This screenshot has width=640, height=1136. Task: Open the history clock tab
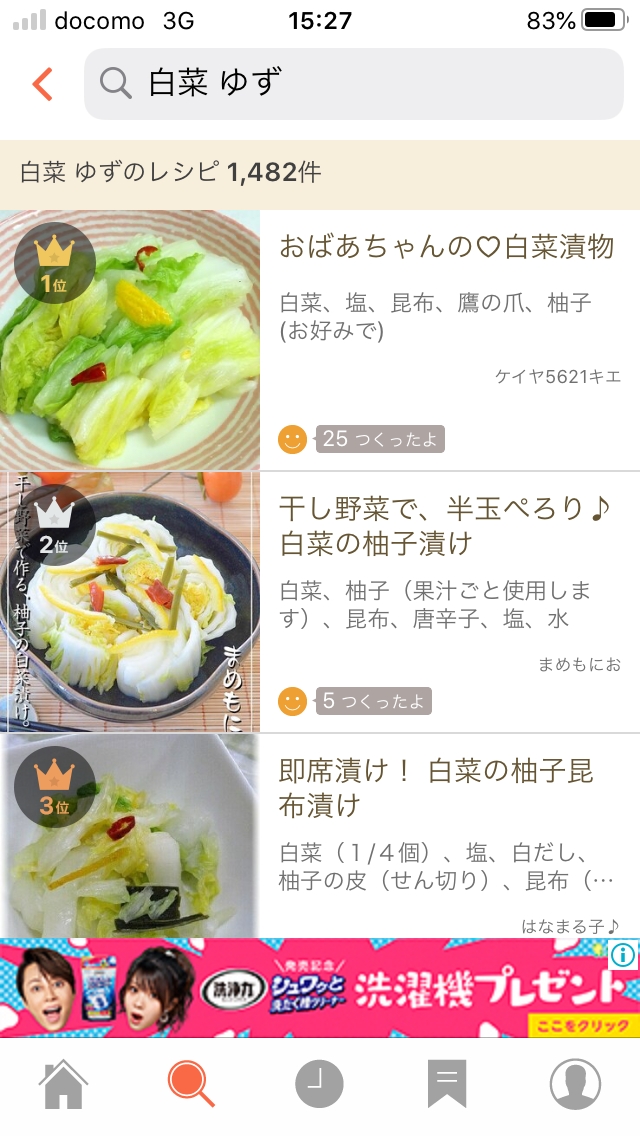pos(319,1083)
